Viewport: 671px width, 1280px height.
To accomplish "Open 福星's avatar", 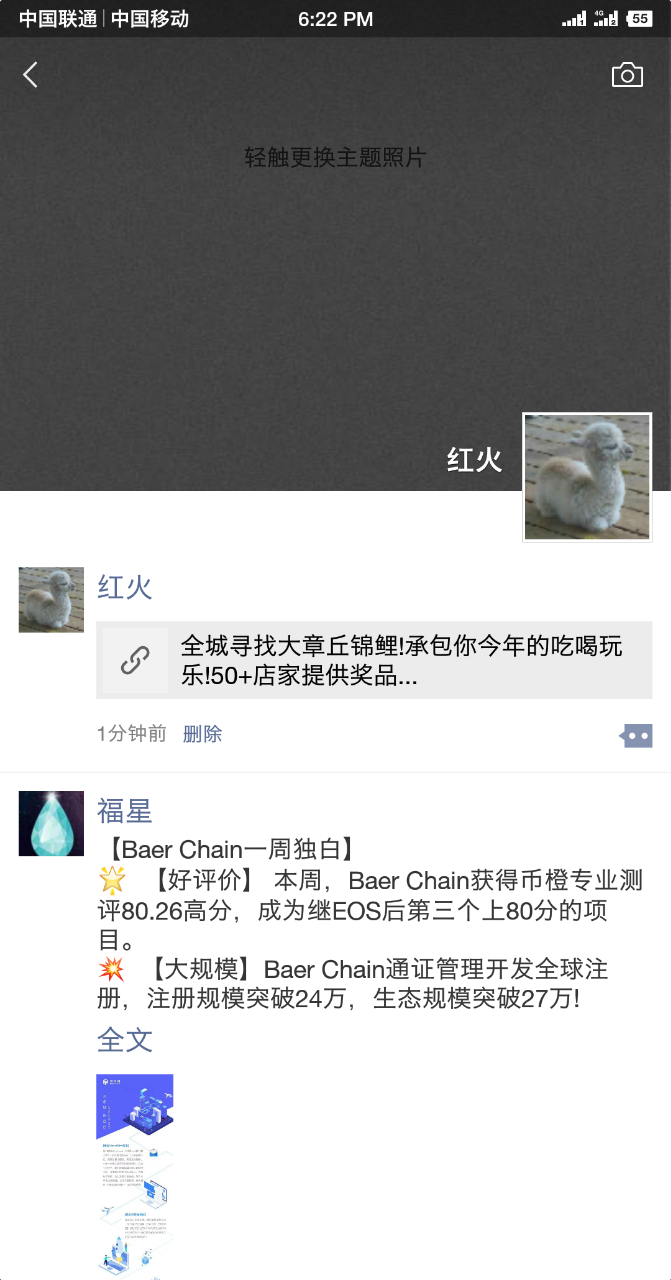I will click(51, 823).
